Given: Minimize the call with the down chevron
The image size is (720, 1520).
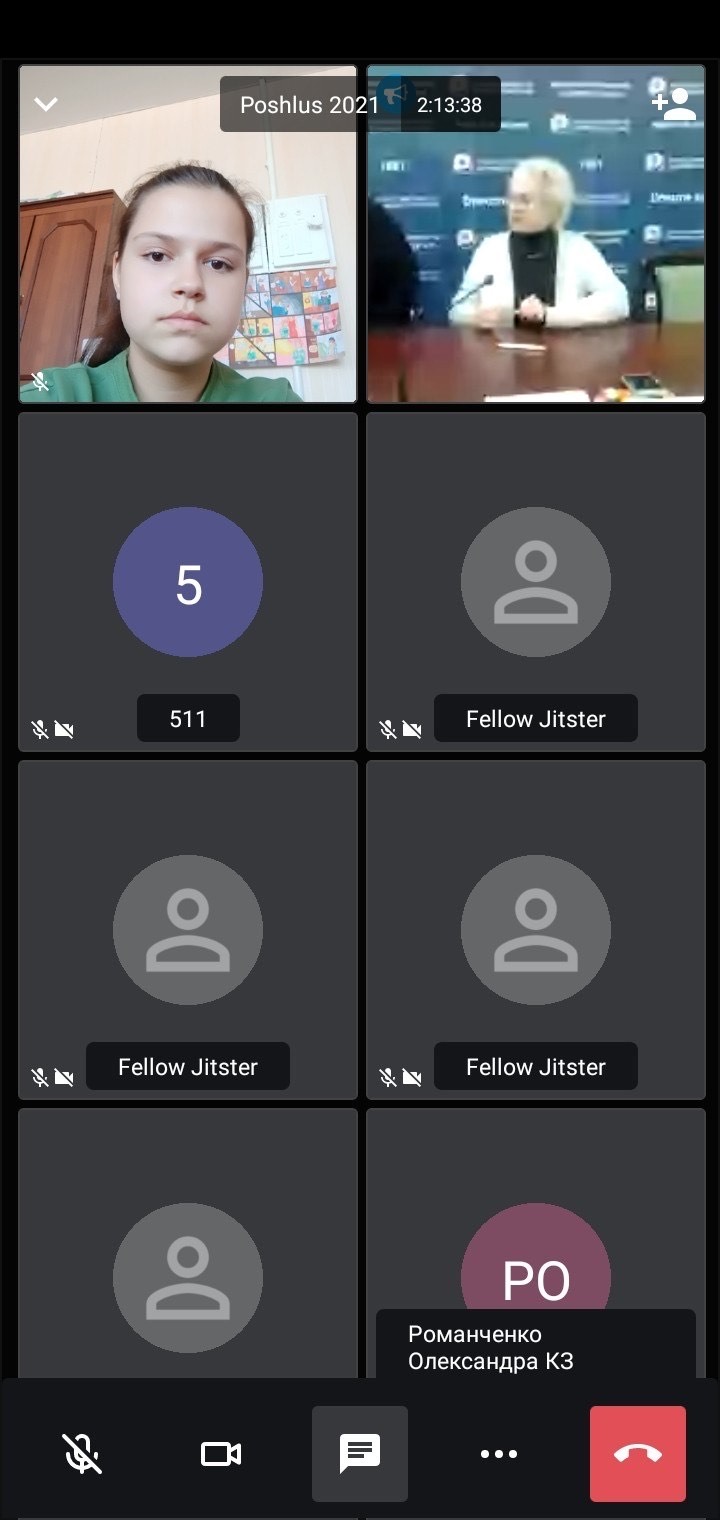Looking at the screenshot, I should click(x=46, y=104).
